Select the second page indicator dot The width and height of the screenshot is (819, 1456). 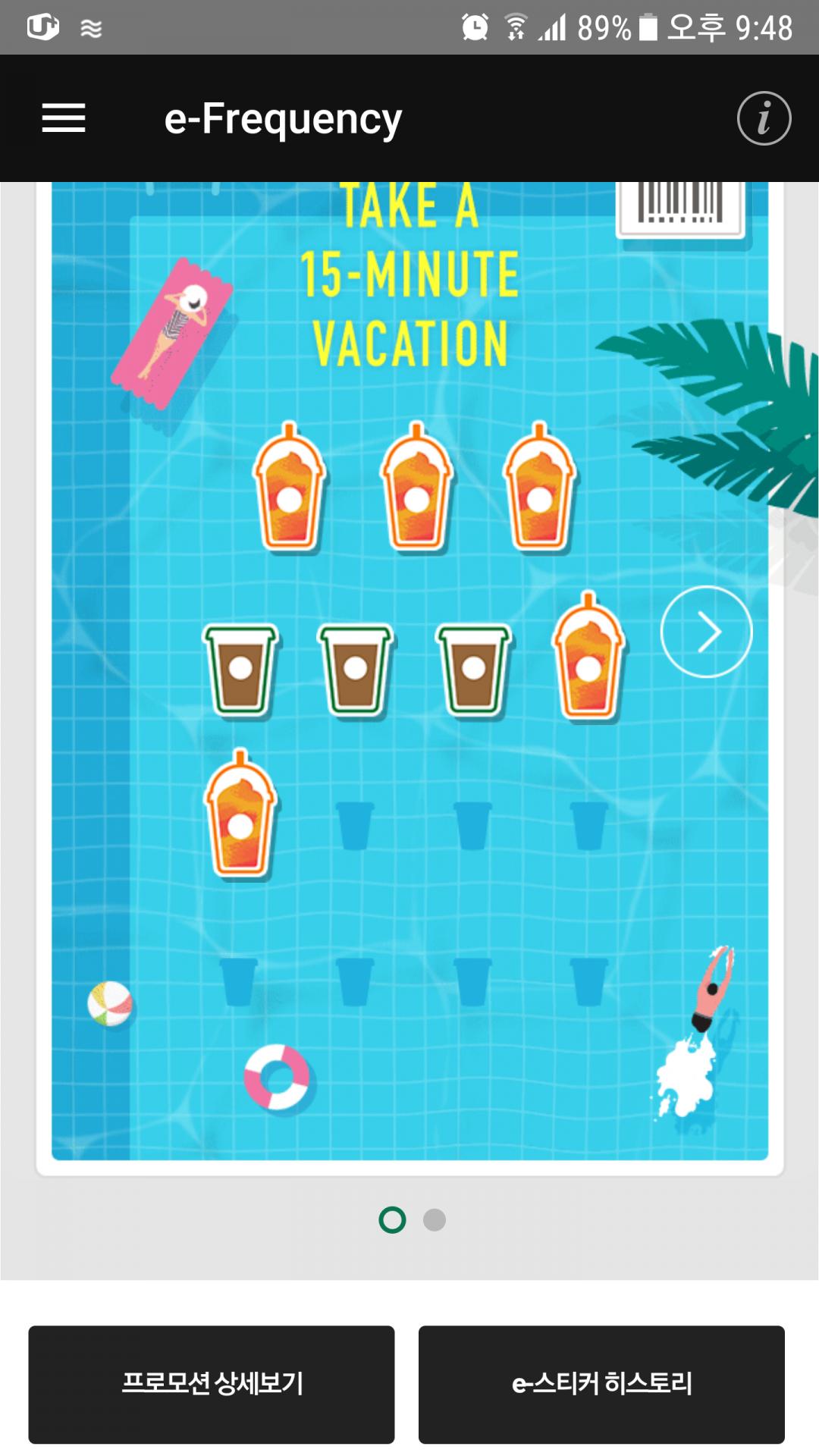pos(435,1220)
